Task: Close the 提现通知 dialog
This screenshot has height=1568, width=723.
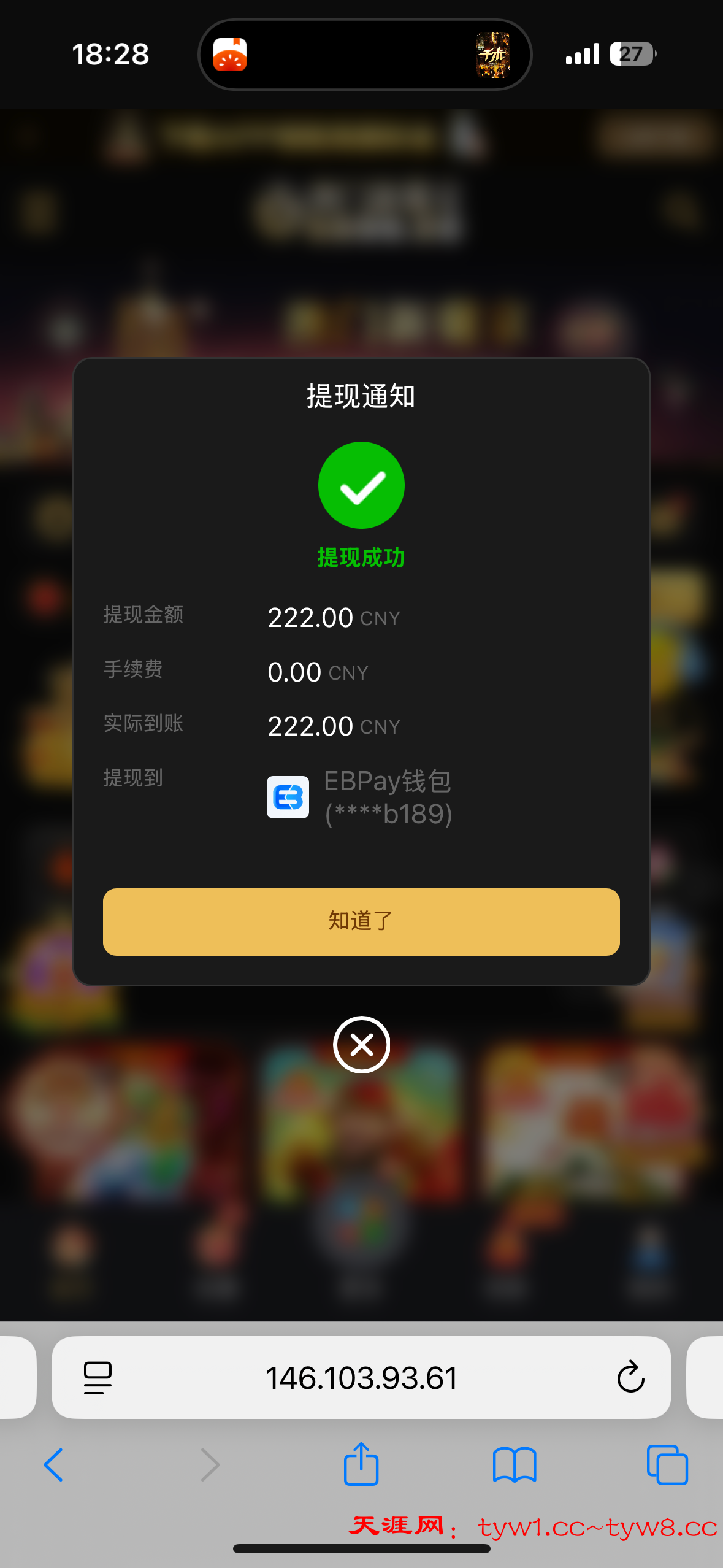Action: pyautogui.click(x=362, y=1044)
